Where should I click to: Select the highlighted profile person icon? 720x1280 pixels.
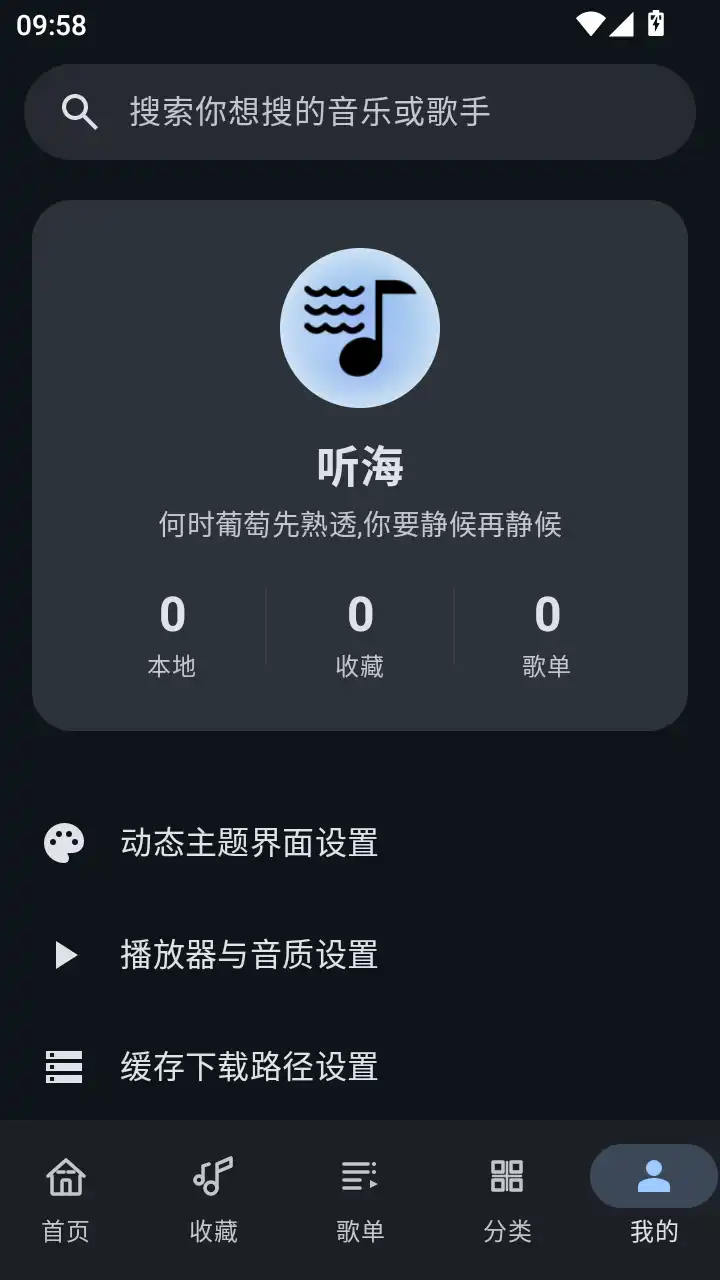654,1176
